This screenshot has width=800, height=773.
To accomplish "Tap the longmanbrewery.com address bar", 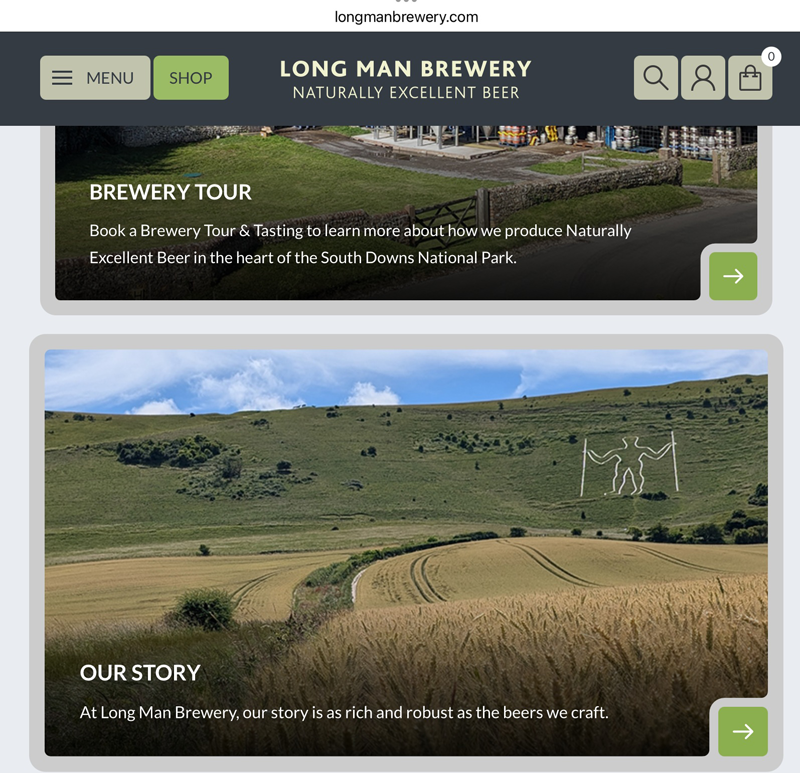I will (x=406, y=17).
